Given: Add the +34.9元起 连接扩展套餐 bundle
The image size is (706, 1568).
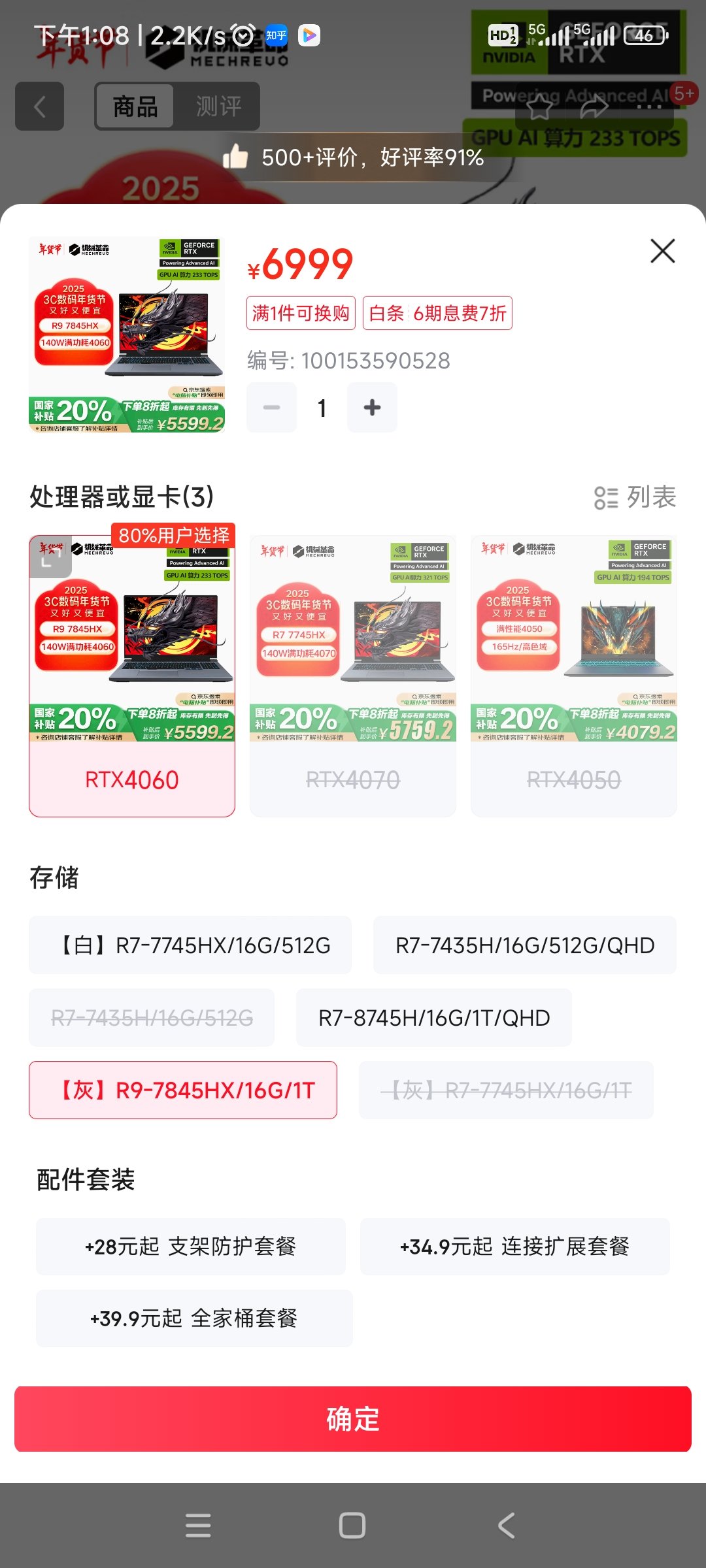Looking at the screenshot, I should pos(515,1247).
